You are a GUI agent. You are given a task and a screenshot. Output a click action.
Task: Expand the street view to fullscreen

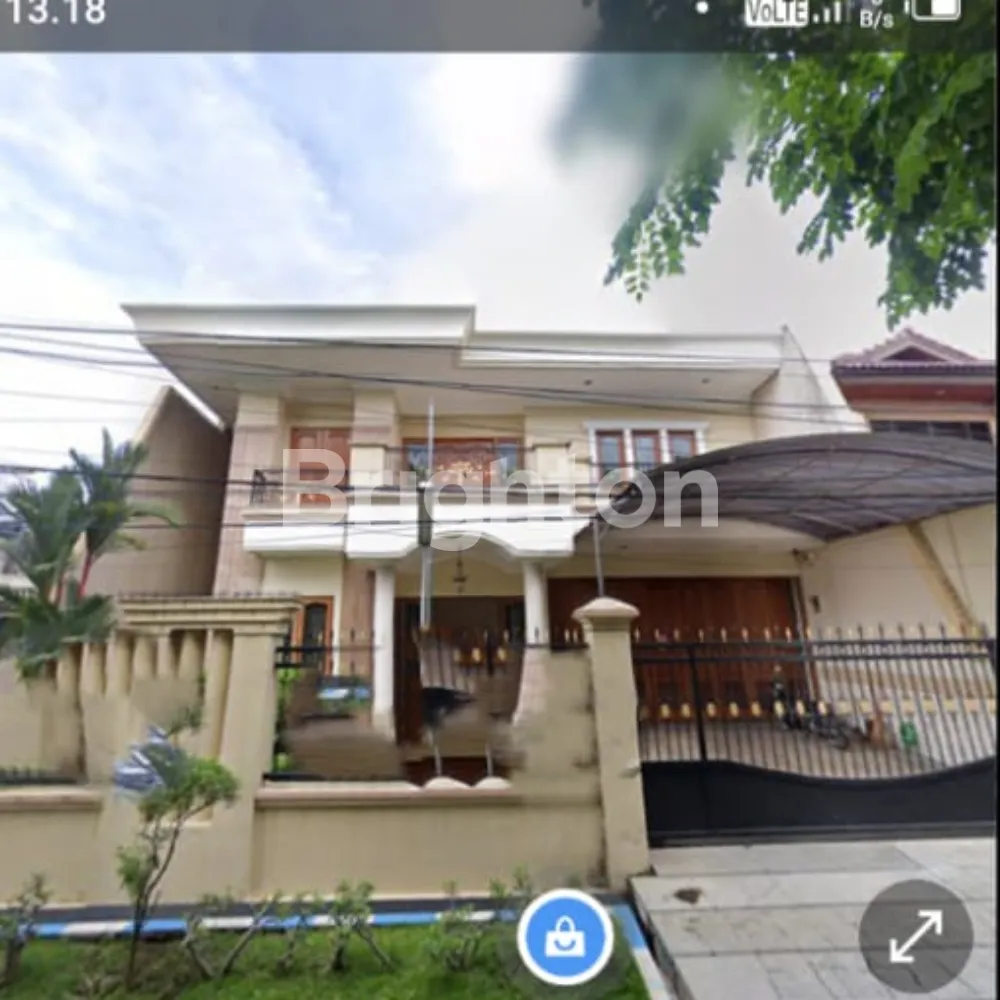(x=915, y=936)
